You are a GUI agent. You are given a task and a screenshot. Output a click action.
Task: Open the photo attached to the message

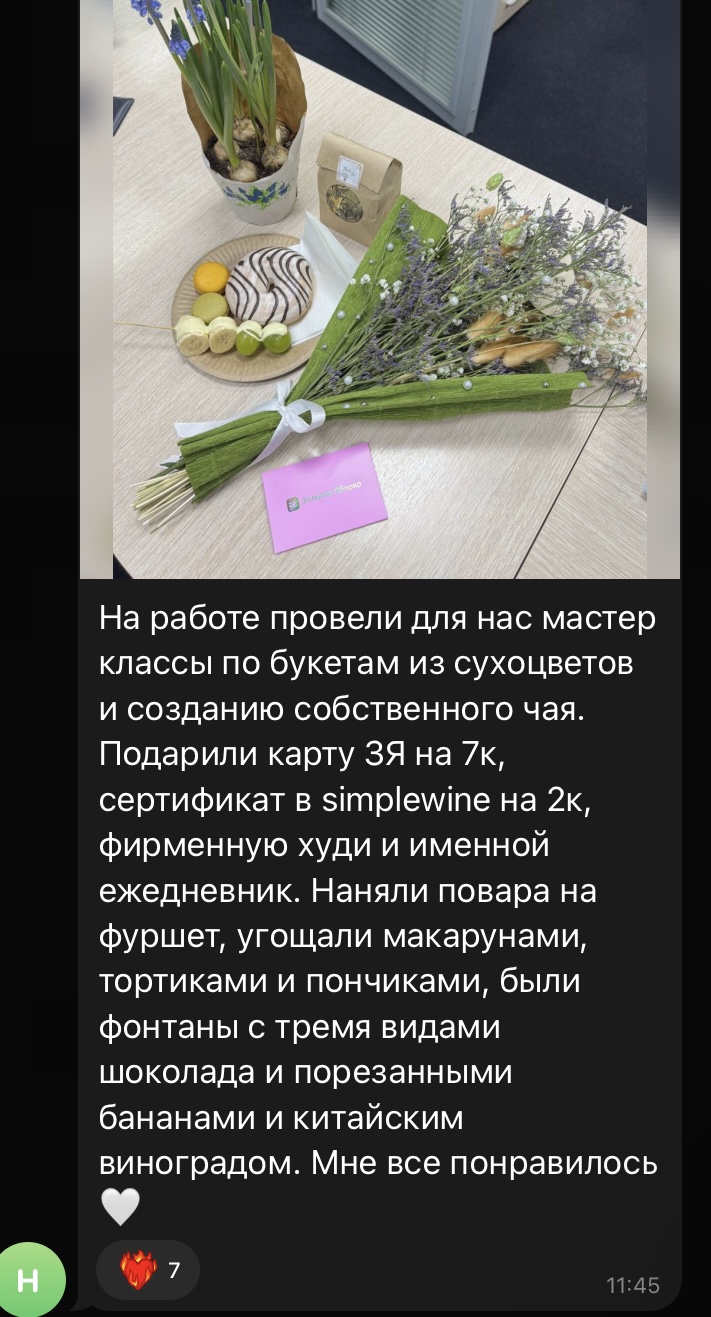pos(380,289)
